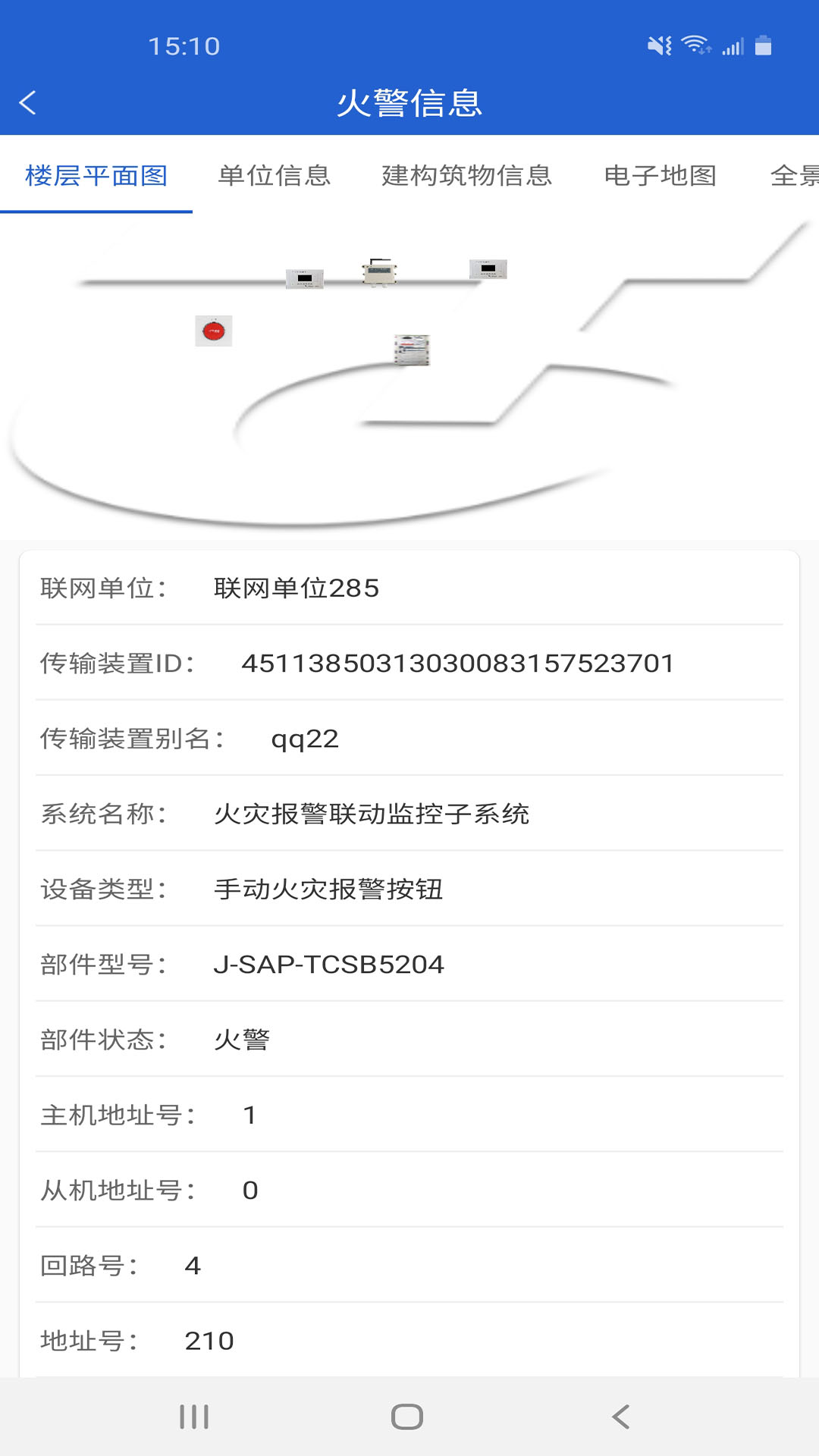The height and width of the screenshot is (1456, 819).
Task: Open recent apps from the navigation bar
Action: [x=194, y=1415]
